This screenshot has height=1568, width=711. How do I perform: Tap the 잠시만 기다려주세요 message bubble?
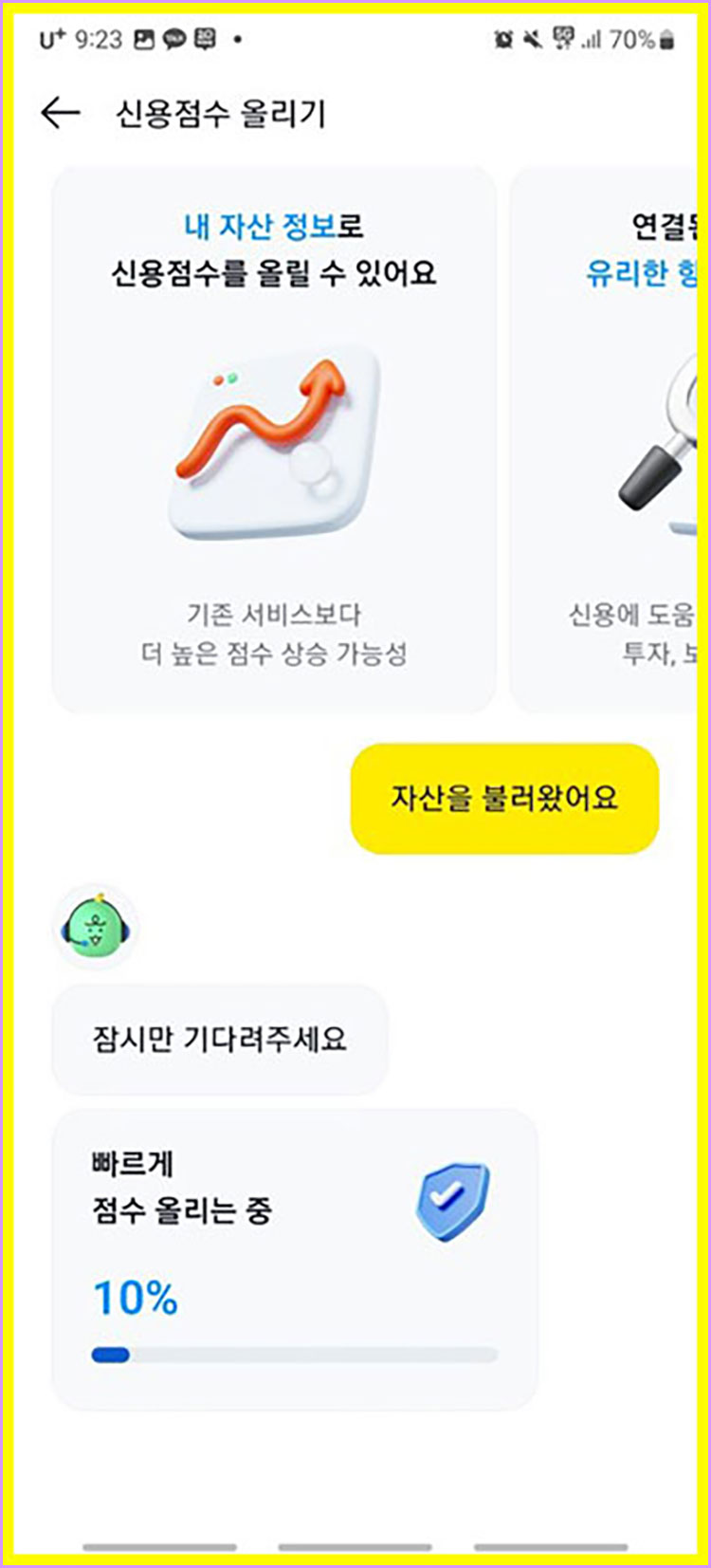(219, 1041)
